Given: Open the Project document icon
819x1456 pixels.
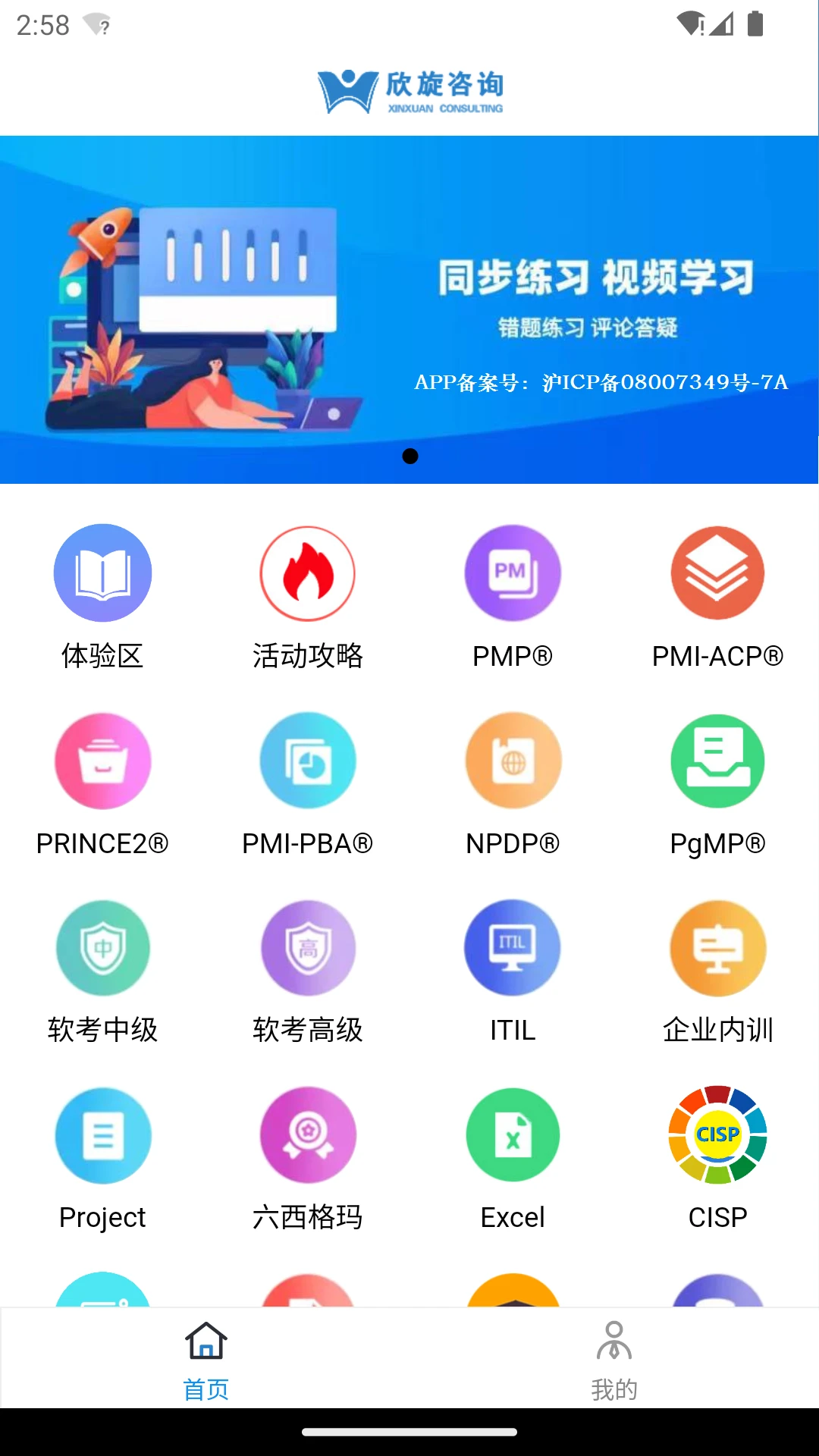Looking at the screenshot, I should 102,1135.
